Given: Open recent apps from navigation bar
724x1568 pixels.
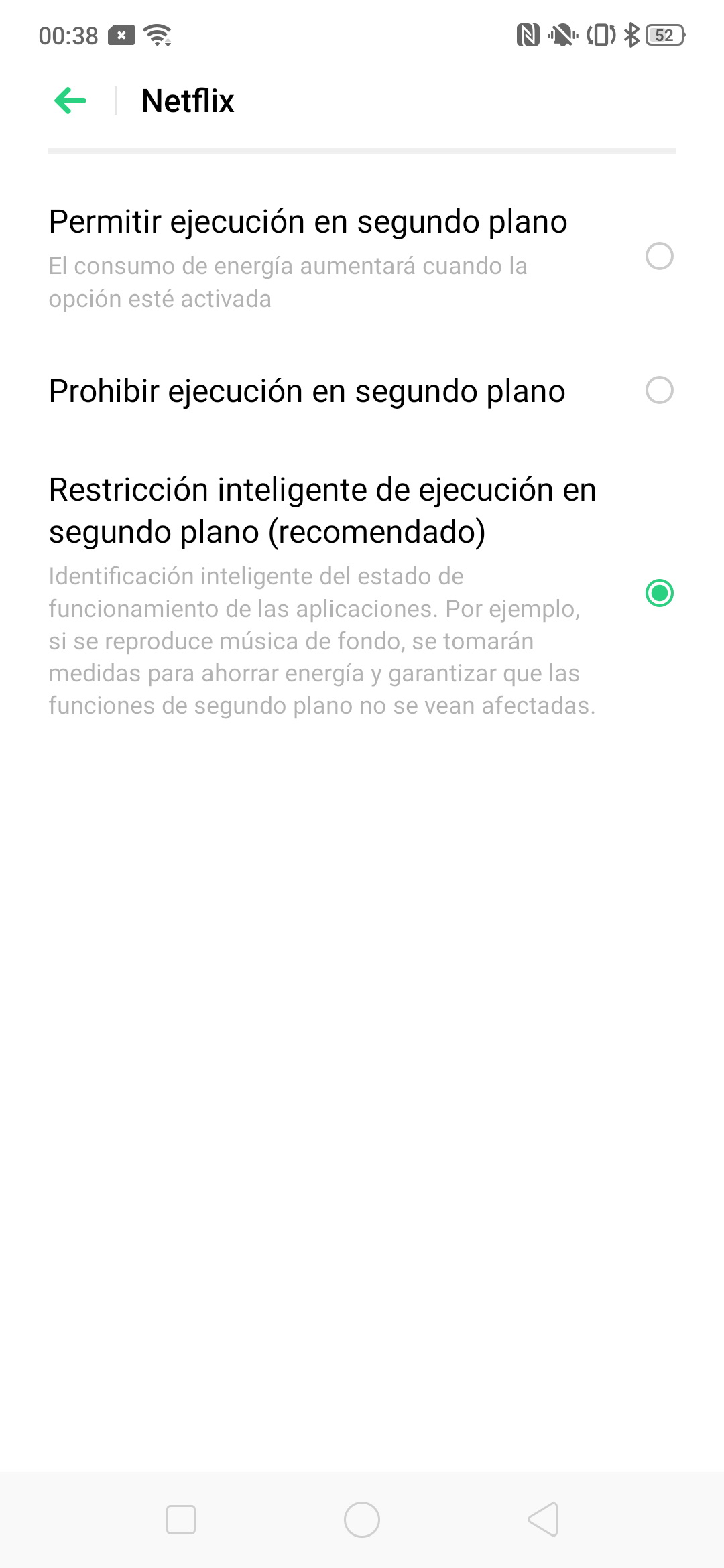Looking at the screenshot, I should [181, 1520].
